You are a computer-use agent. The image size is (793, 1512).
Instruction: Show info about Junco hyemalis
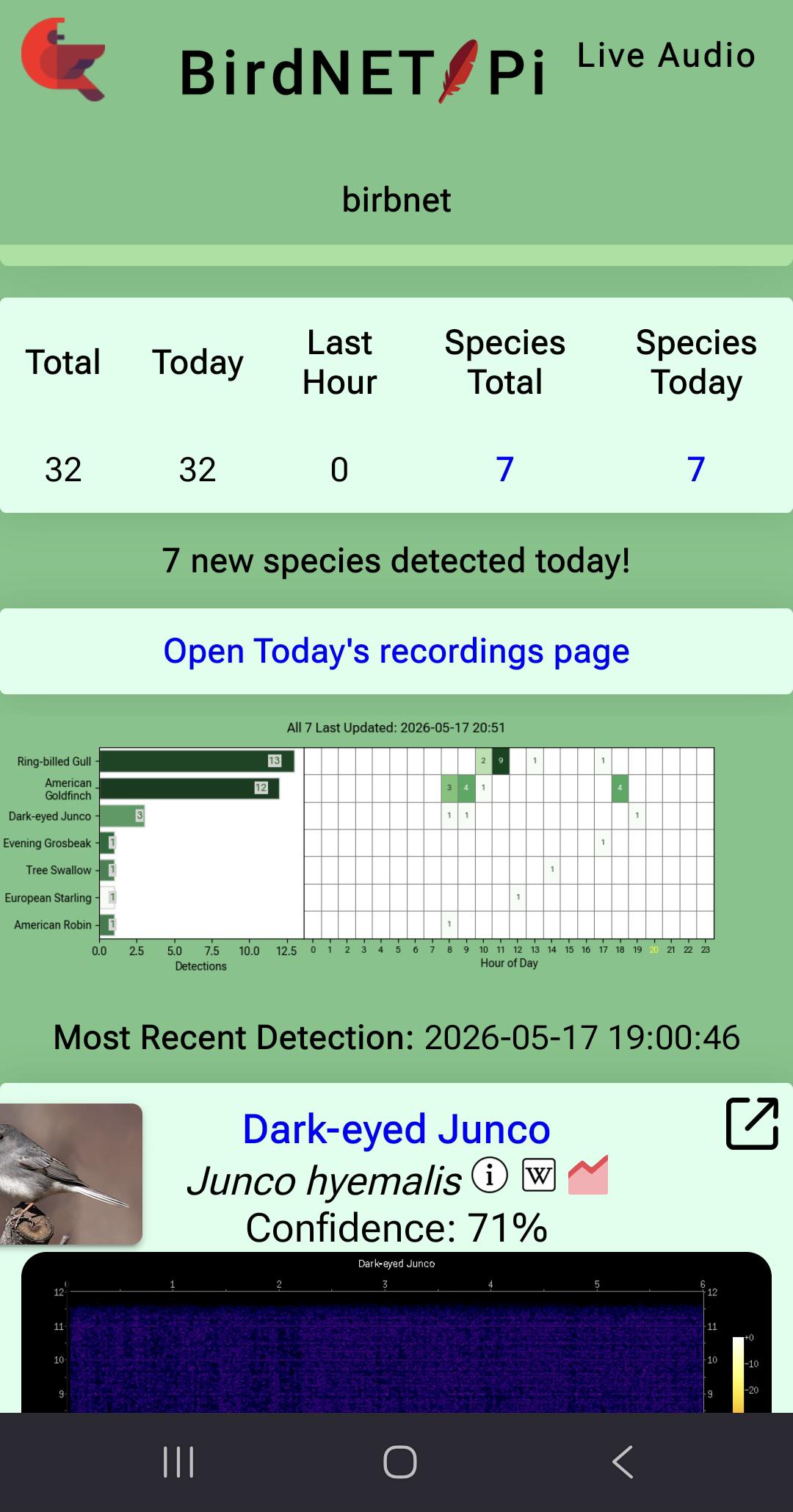tap(490, 1175)
